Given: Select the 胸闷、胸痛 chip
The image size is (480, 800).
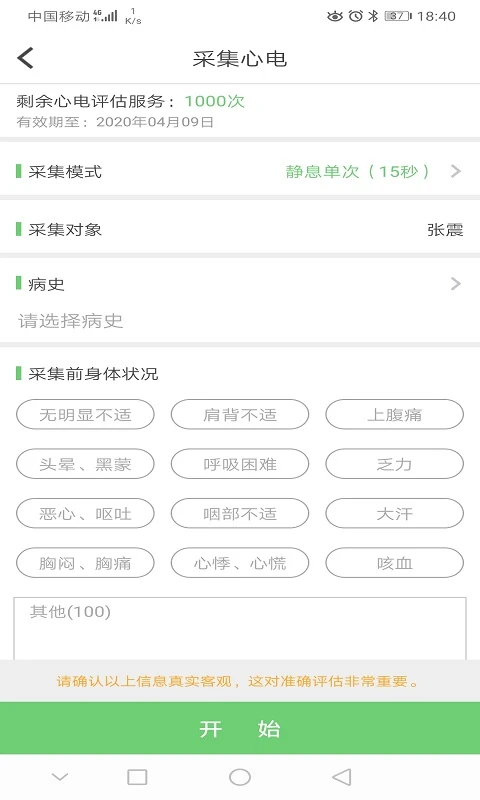Looking at the screenshot, I should coord(85,563).
